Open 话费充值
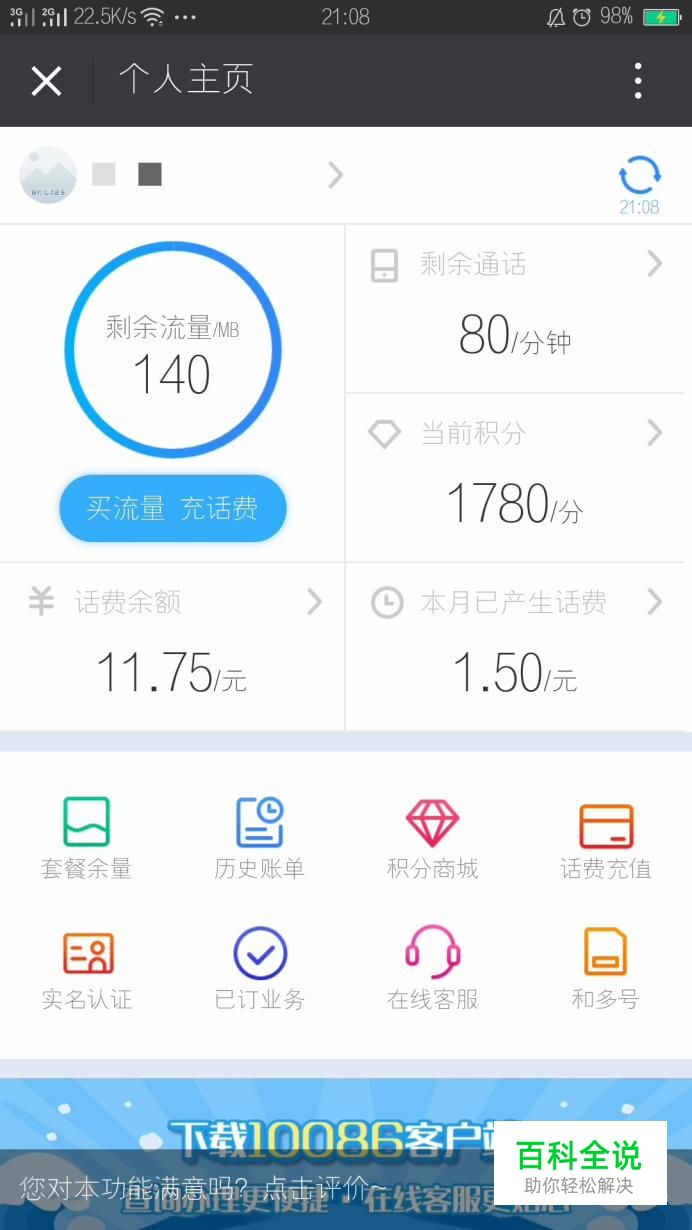The width and height of the screenshot is (692, 1230). pos(605,838)
